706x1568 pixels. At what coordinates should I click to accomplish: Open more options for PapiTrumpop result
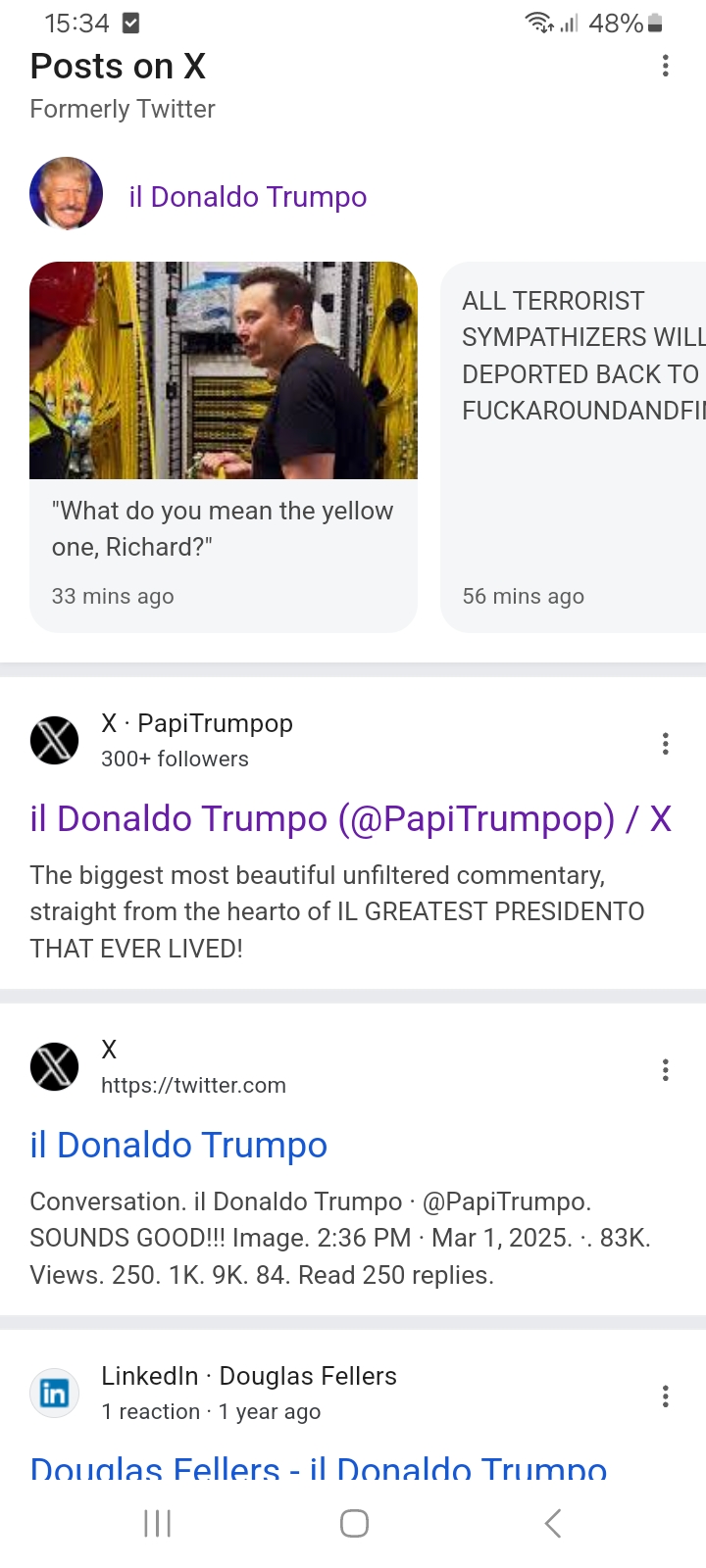(666, 744)
